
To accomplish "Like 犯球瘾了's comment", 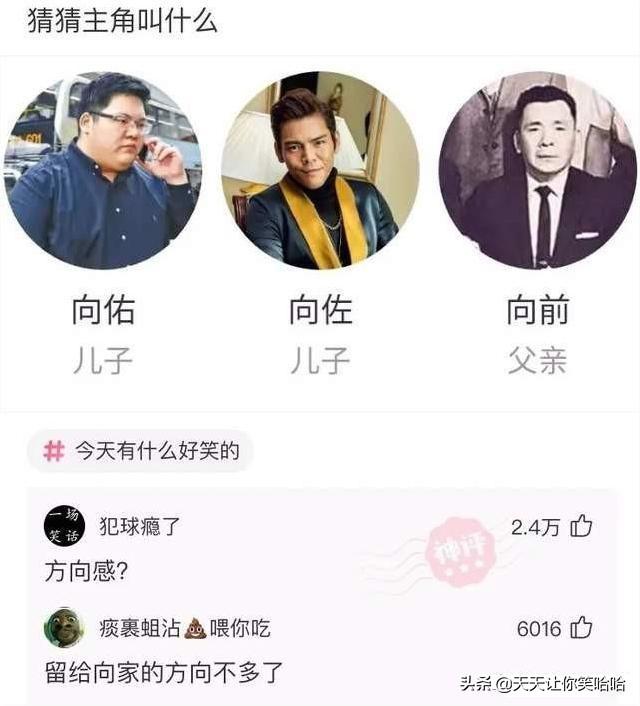I will coord(581,526).
